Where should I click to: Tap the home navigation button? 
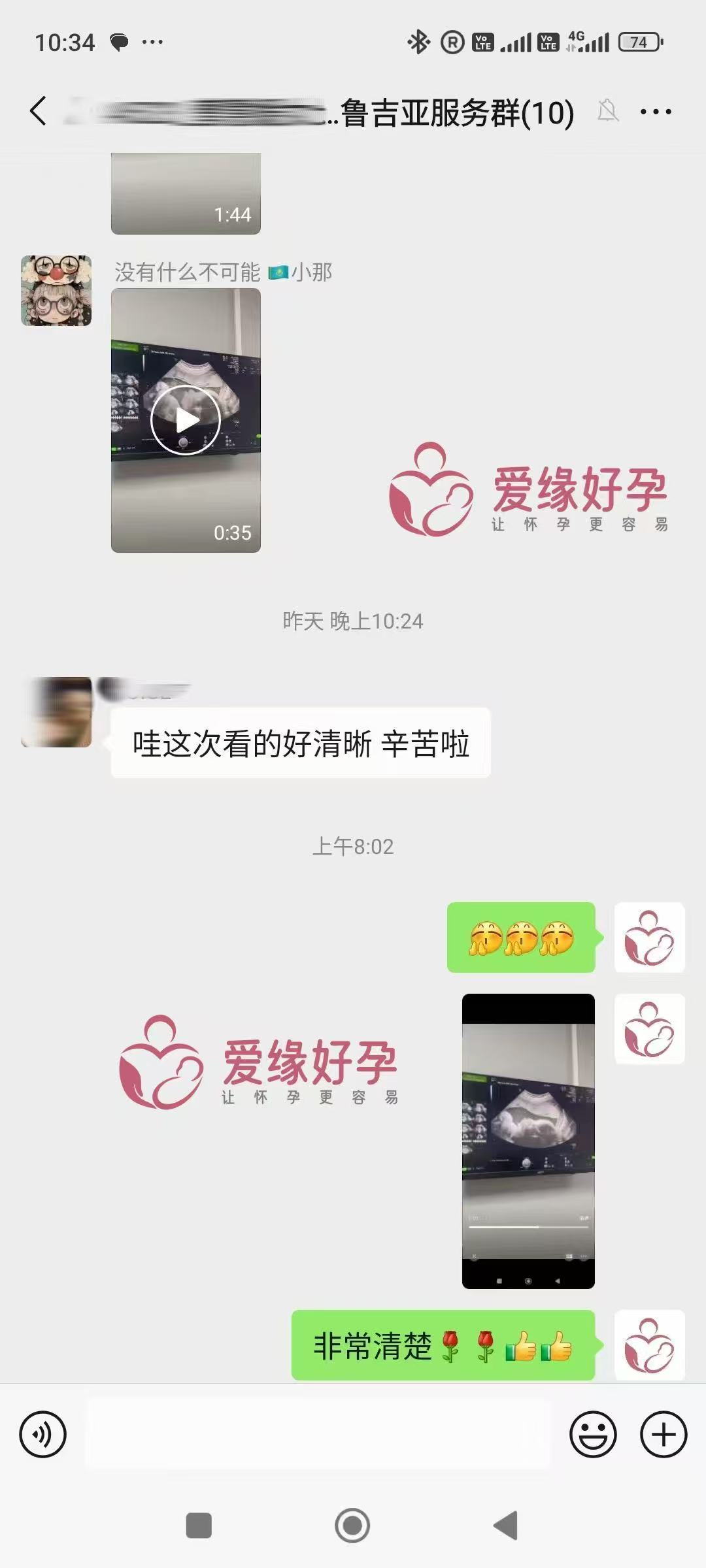coord(352,1526)
